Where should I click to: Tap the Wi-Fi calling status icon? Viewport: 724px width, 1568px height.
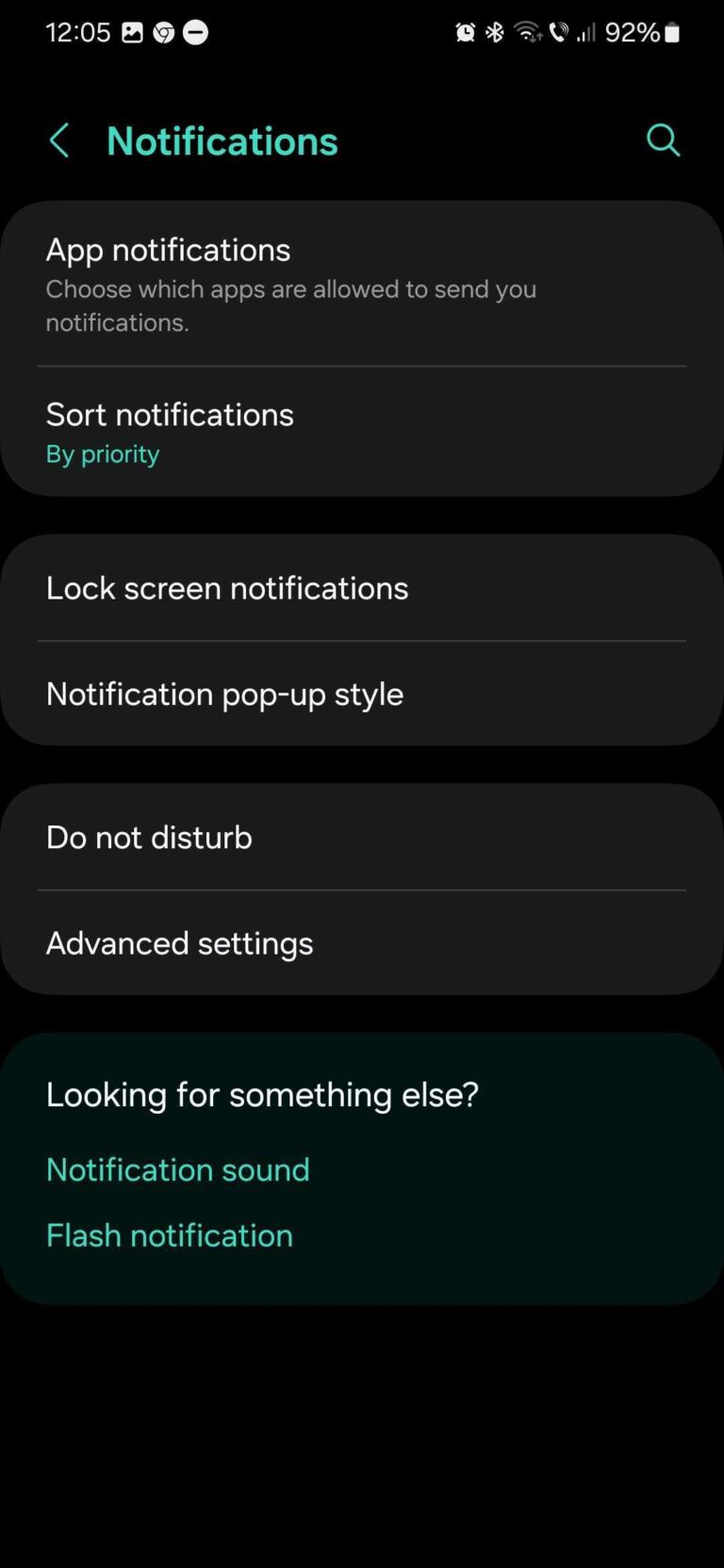click(558, 31)
